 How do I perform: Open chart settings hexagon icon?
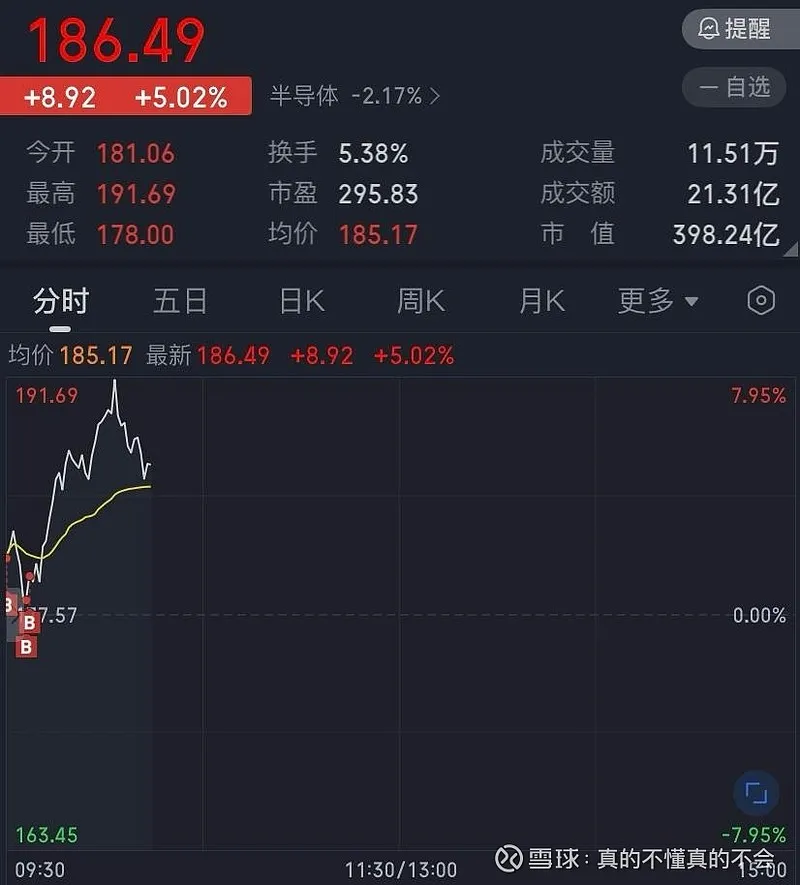tap(761, 301)
